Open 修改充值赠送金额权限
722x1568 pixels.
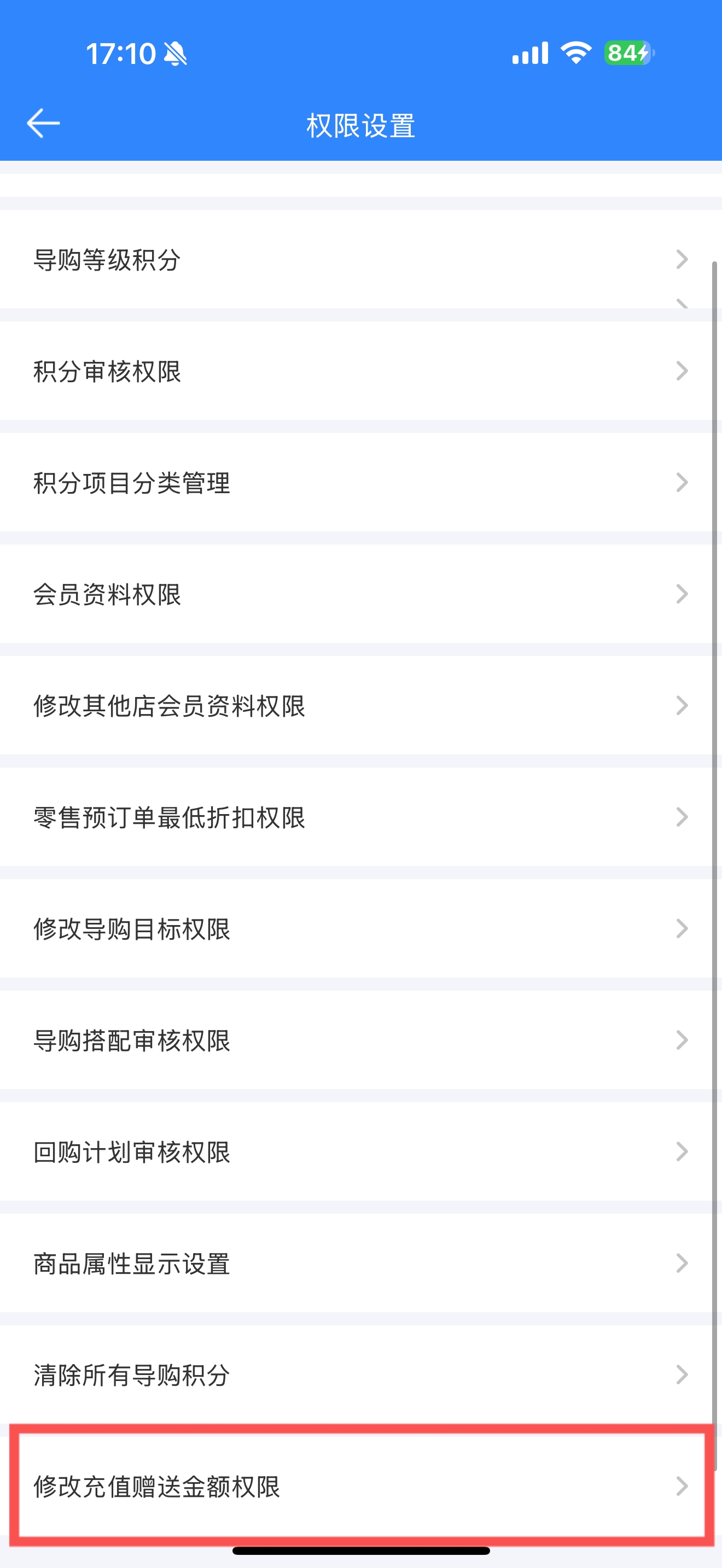tap(361, 1487)
